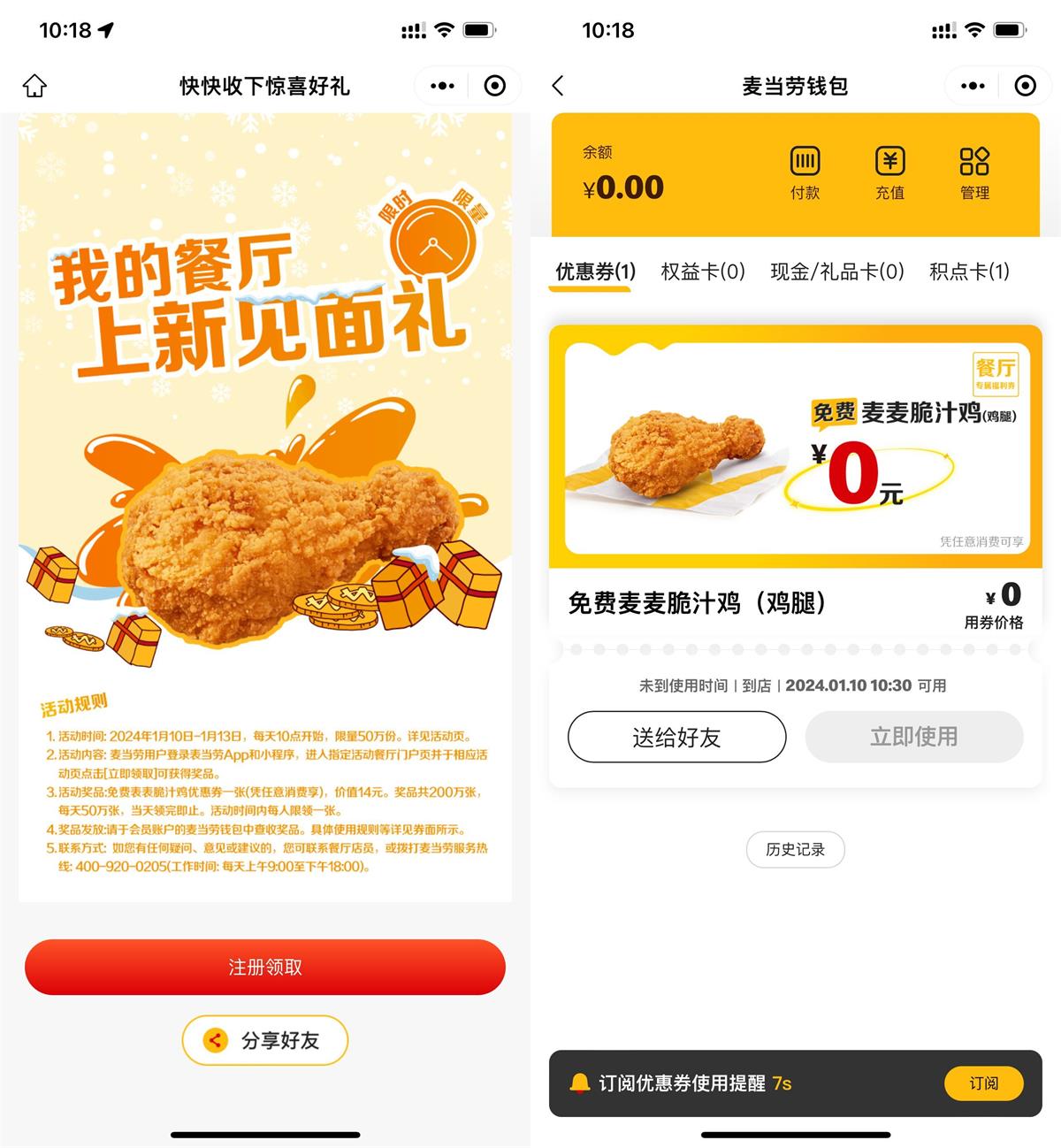Open the more menu in 麦当劳钱包 header
Screen dimensions: 1061x1148
[973, 86]
